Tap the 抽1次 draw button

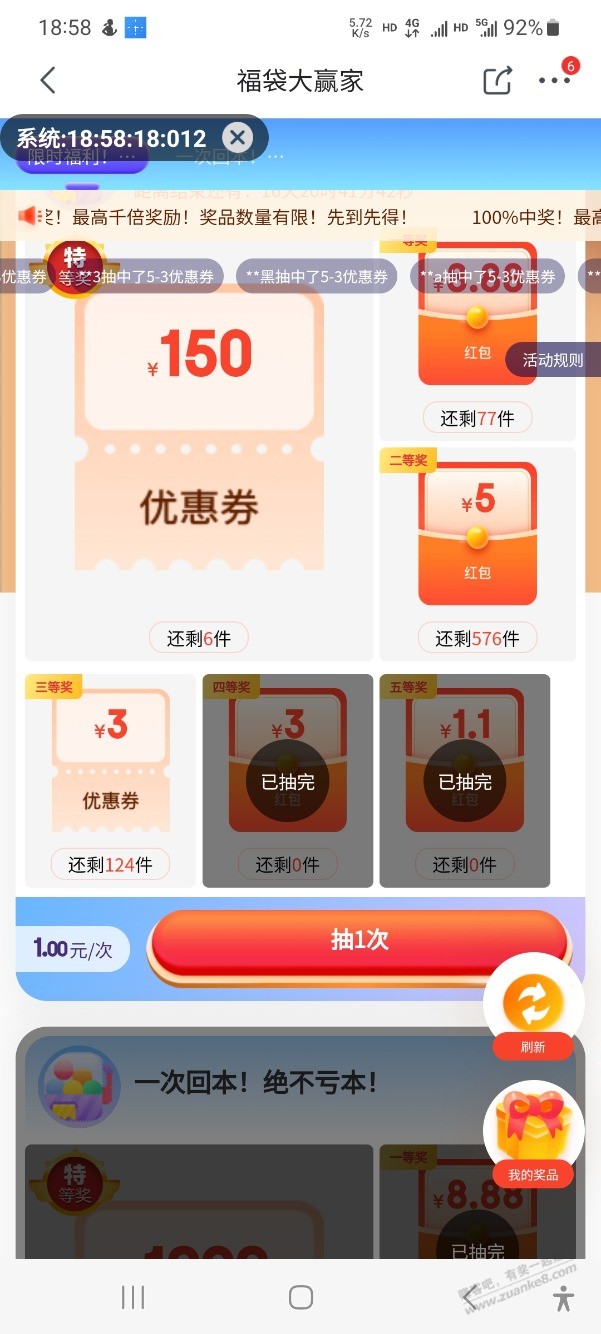359,941
